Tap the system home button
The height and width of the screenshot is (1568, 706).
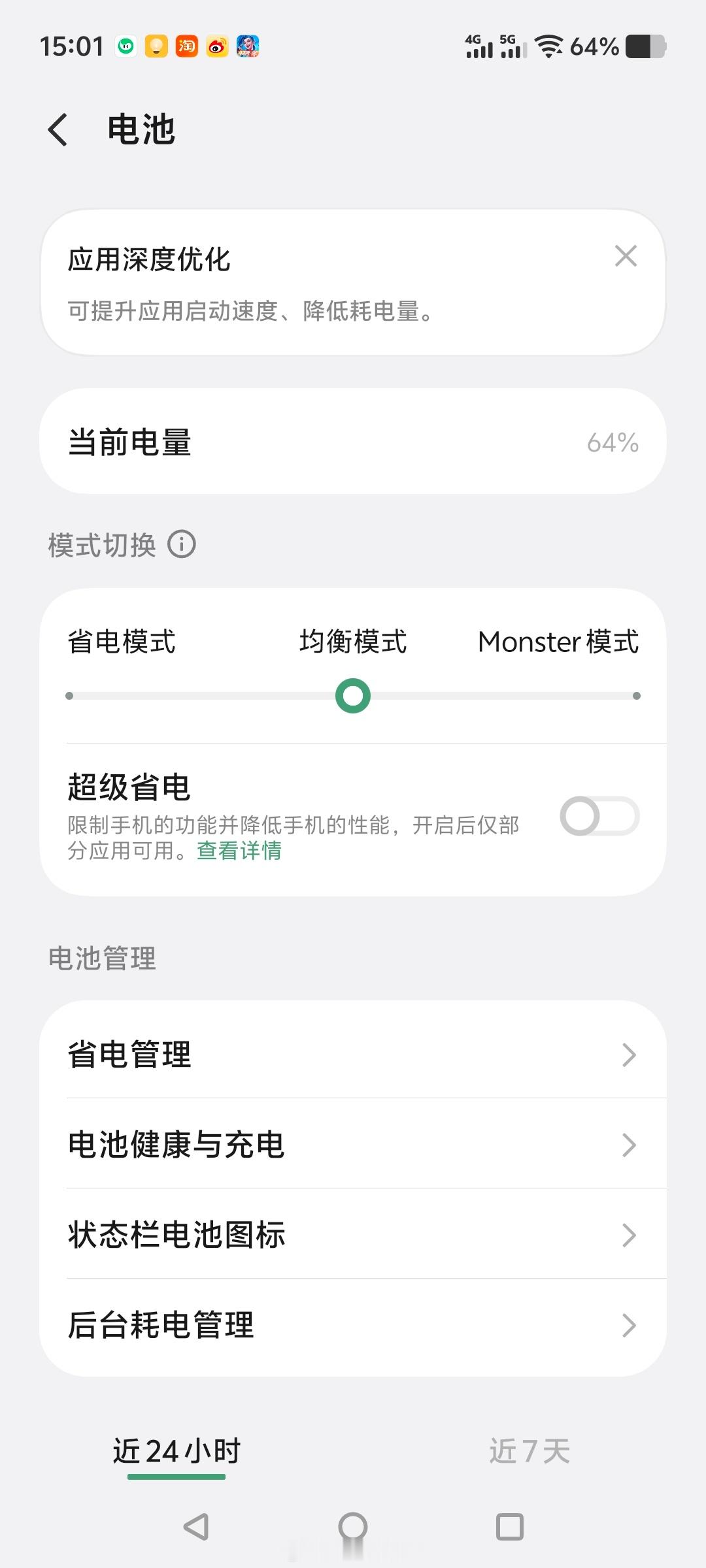(353, 1527)
